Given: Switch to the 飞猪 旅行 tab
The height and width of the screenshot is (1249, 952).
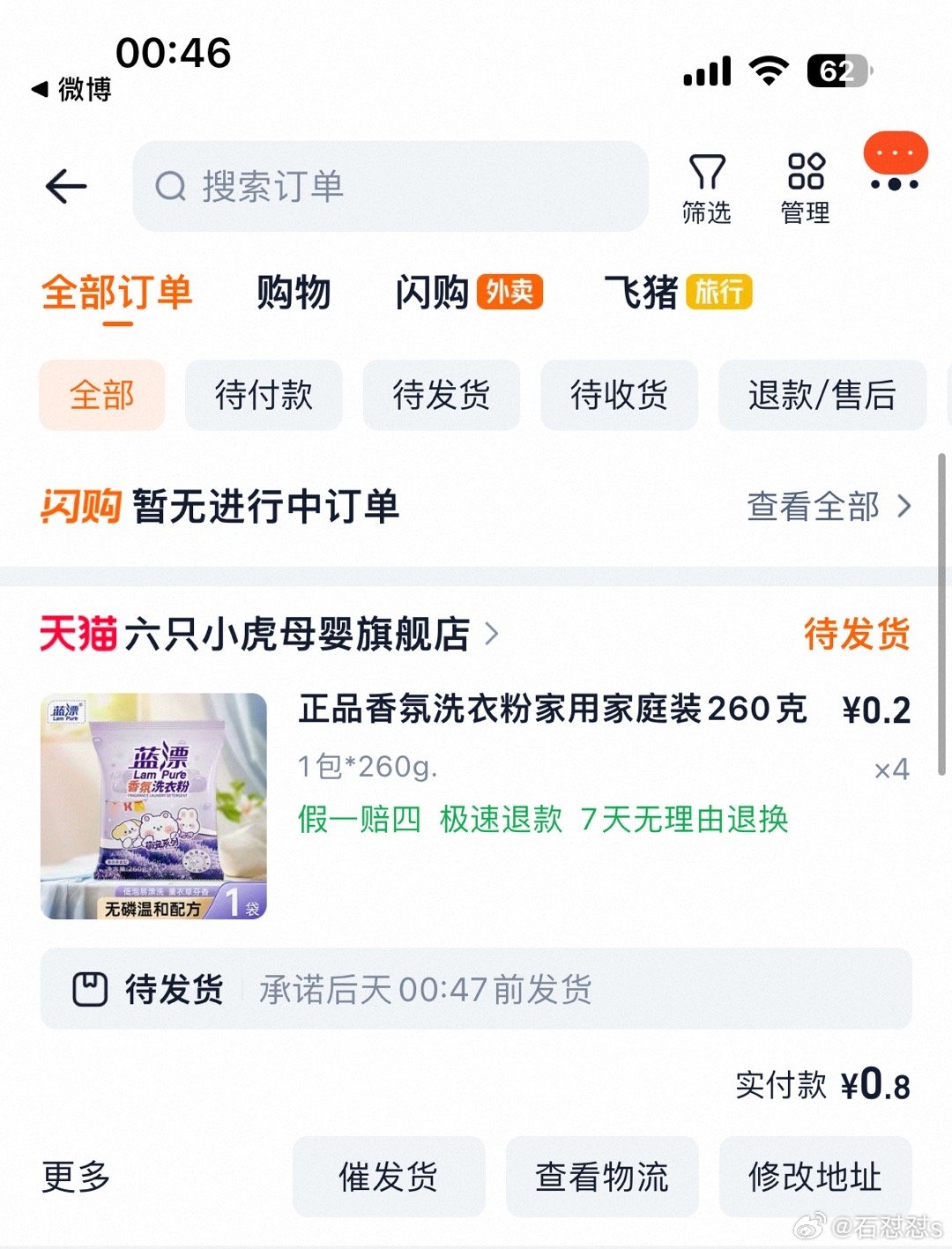Looking at the screenshot, I should (x=678, y=292).
